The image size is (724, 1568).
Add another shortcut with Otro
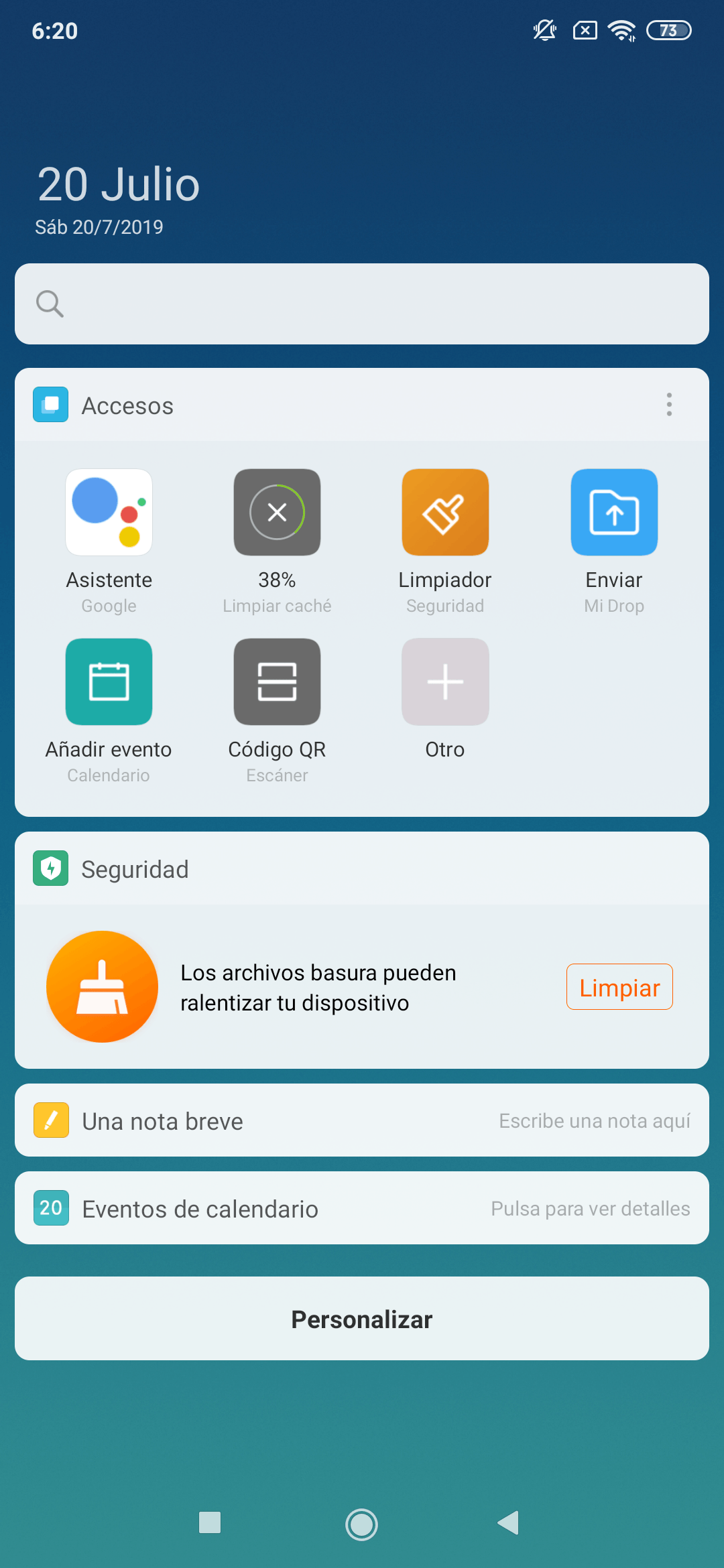tap(445, 682)
